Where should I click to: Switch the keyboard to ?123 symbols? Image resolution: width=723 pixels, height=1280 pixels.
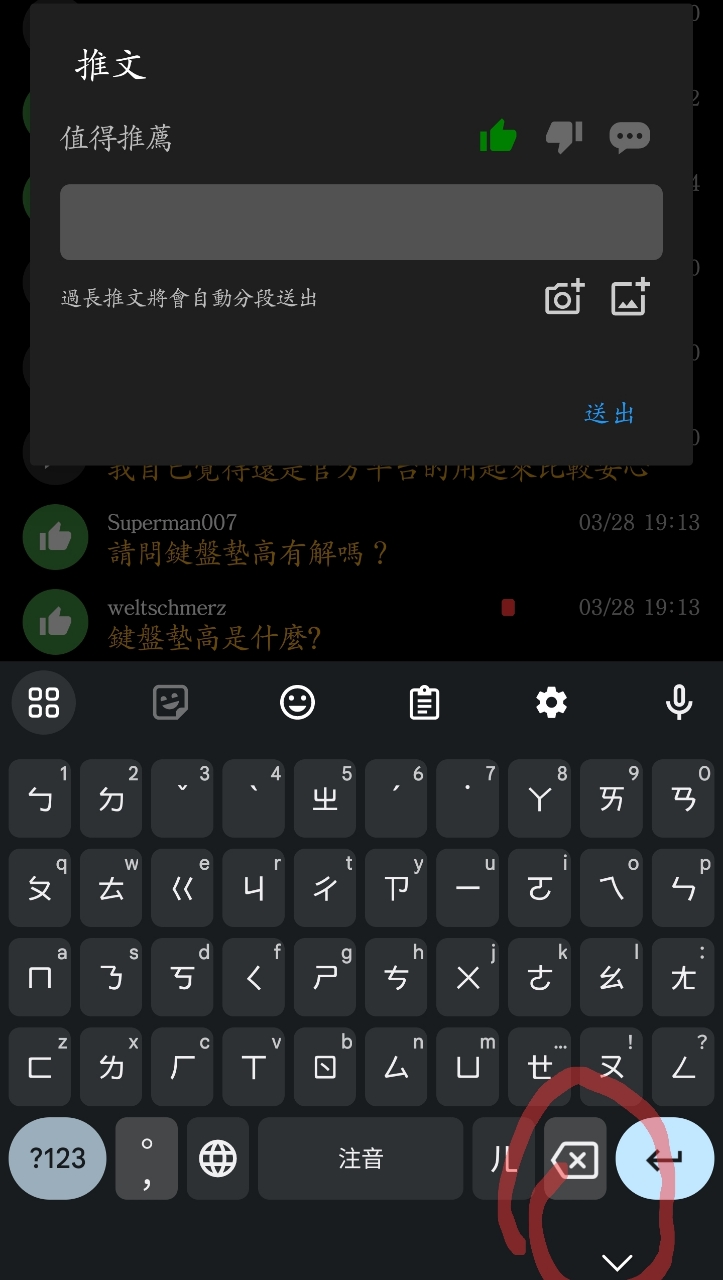click(57, 1160)
